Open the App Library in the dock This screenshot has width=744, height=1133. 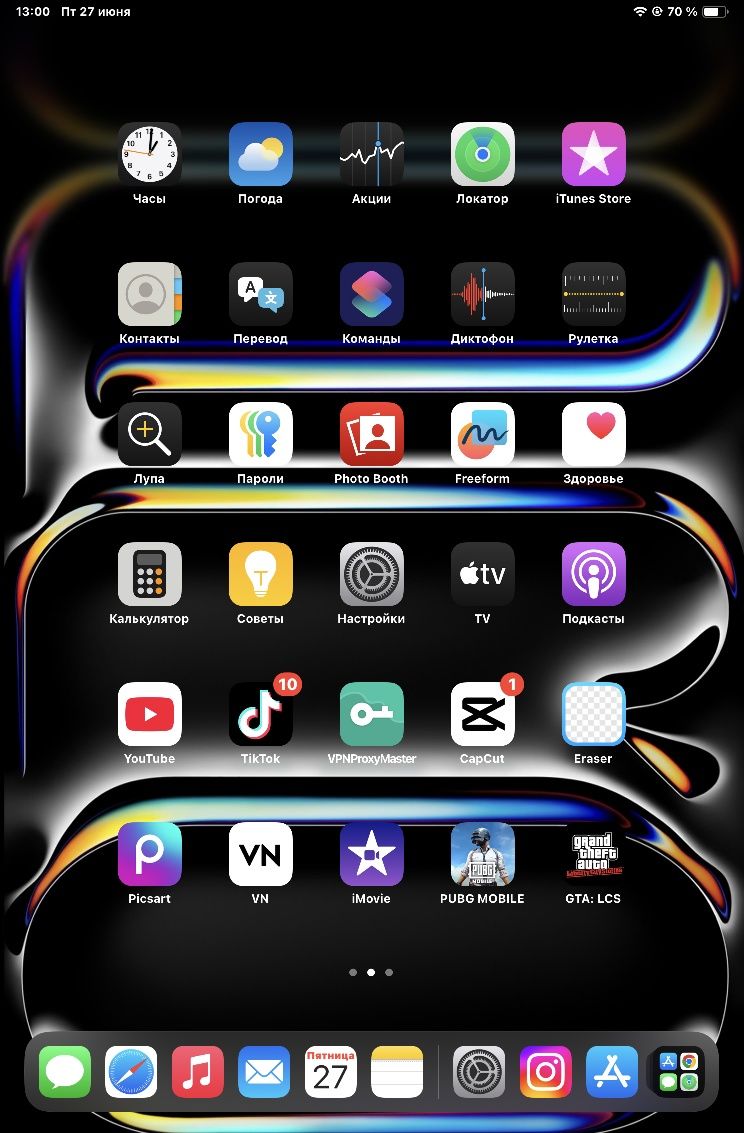click(678, 1072)
